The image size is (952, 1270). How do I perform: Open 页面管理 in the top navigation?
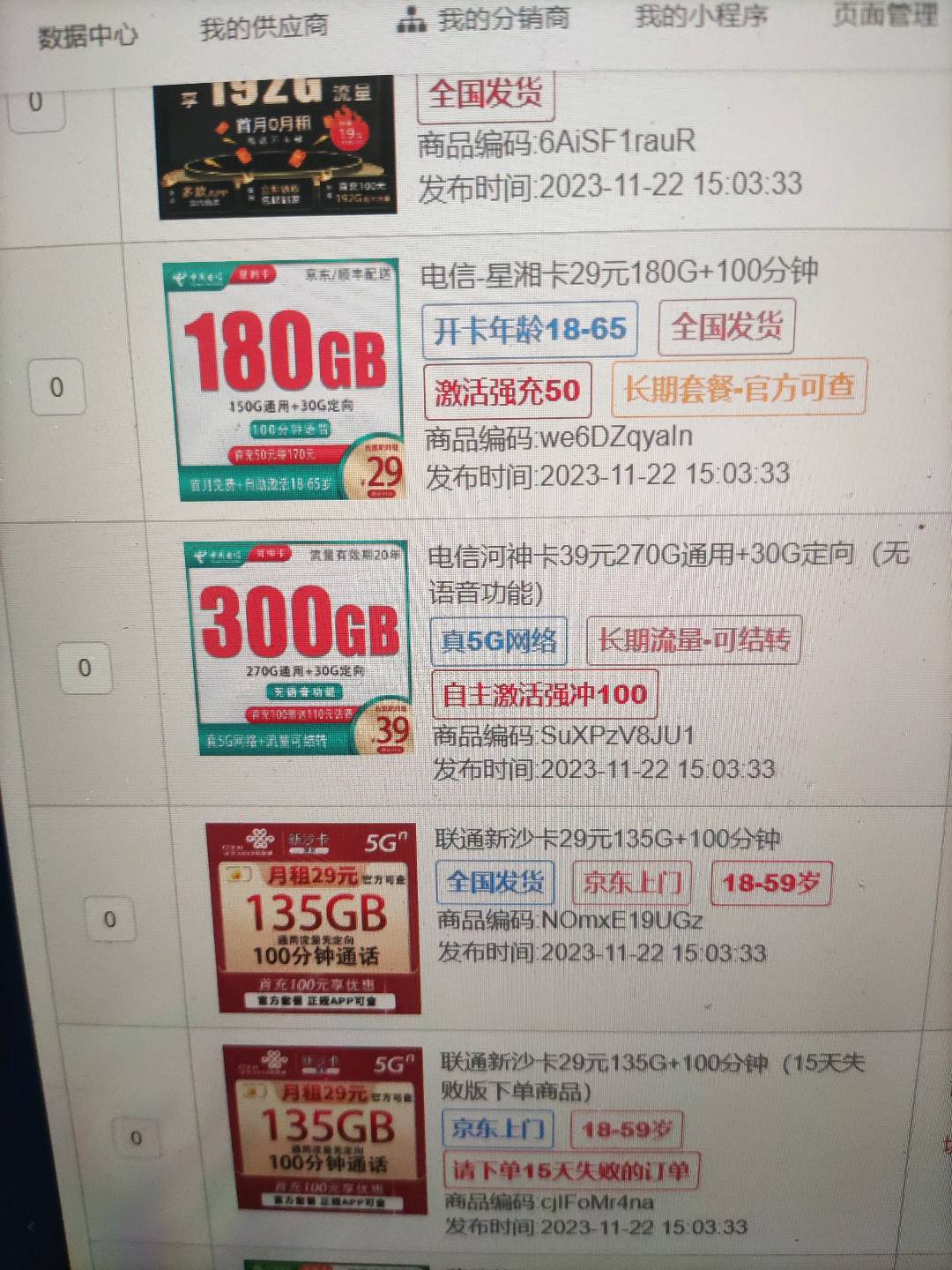[x=884, y=14]
